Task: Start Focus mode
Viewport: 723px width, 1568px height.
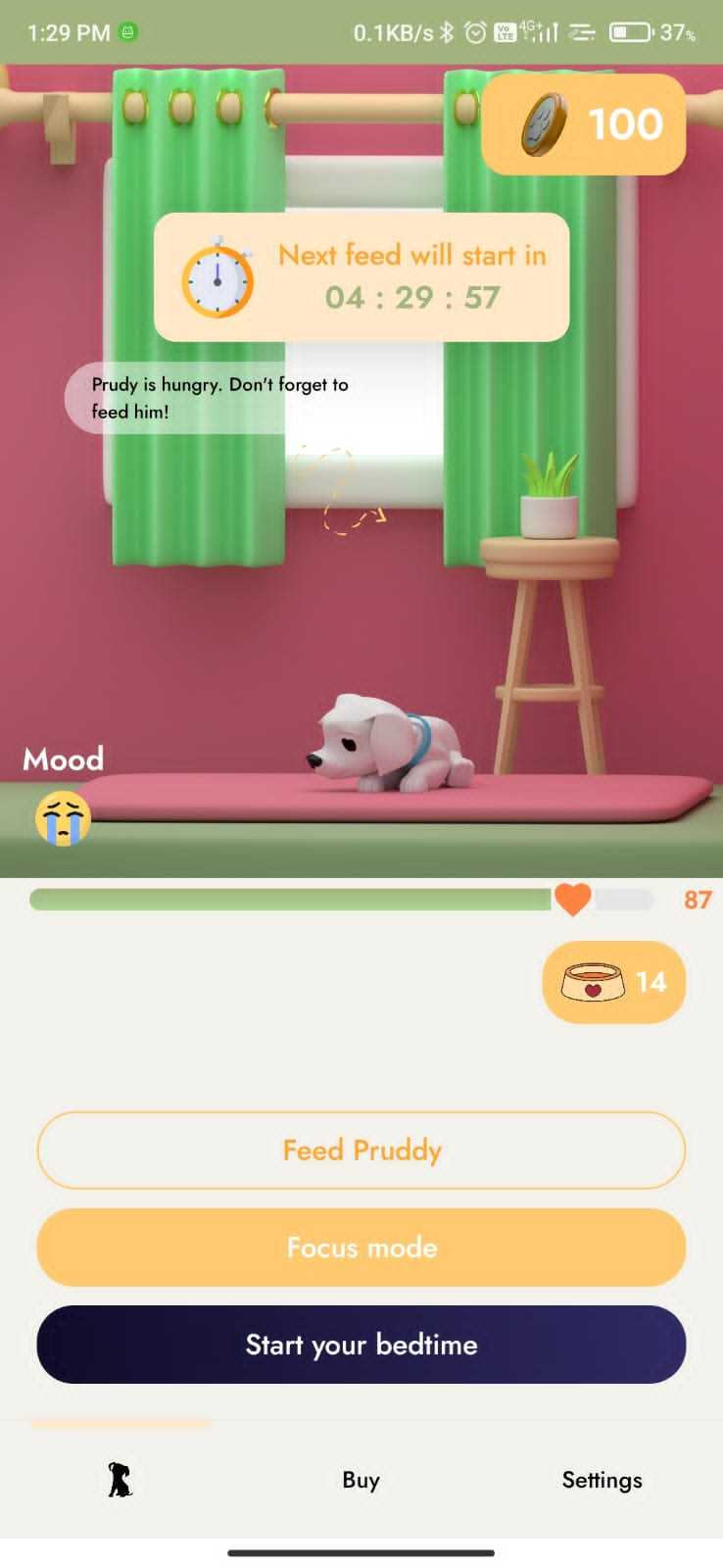Action: point(361,1247)
